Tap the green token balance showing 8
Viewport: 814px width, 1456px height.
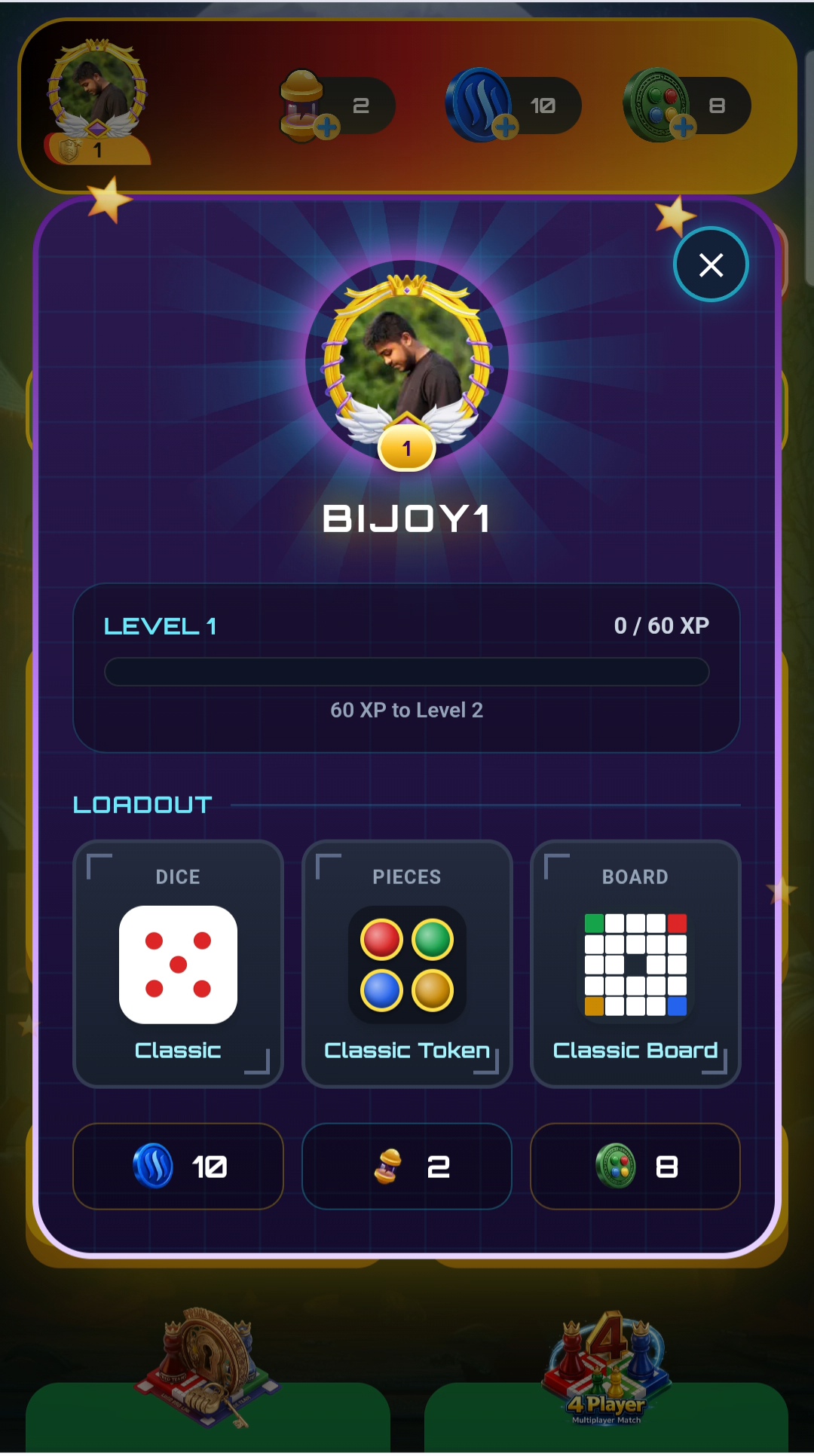[635, 1167]
